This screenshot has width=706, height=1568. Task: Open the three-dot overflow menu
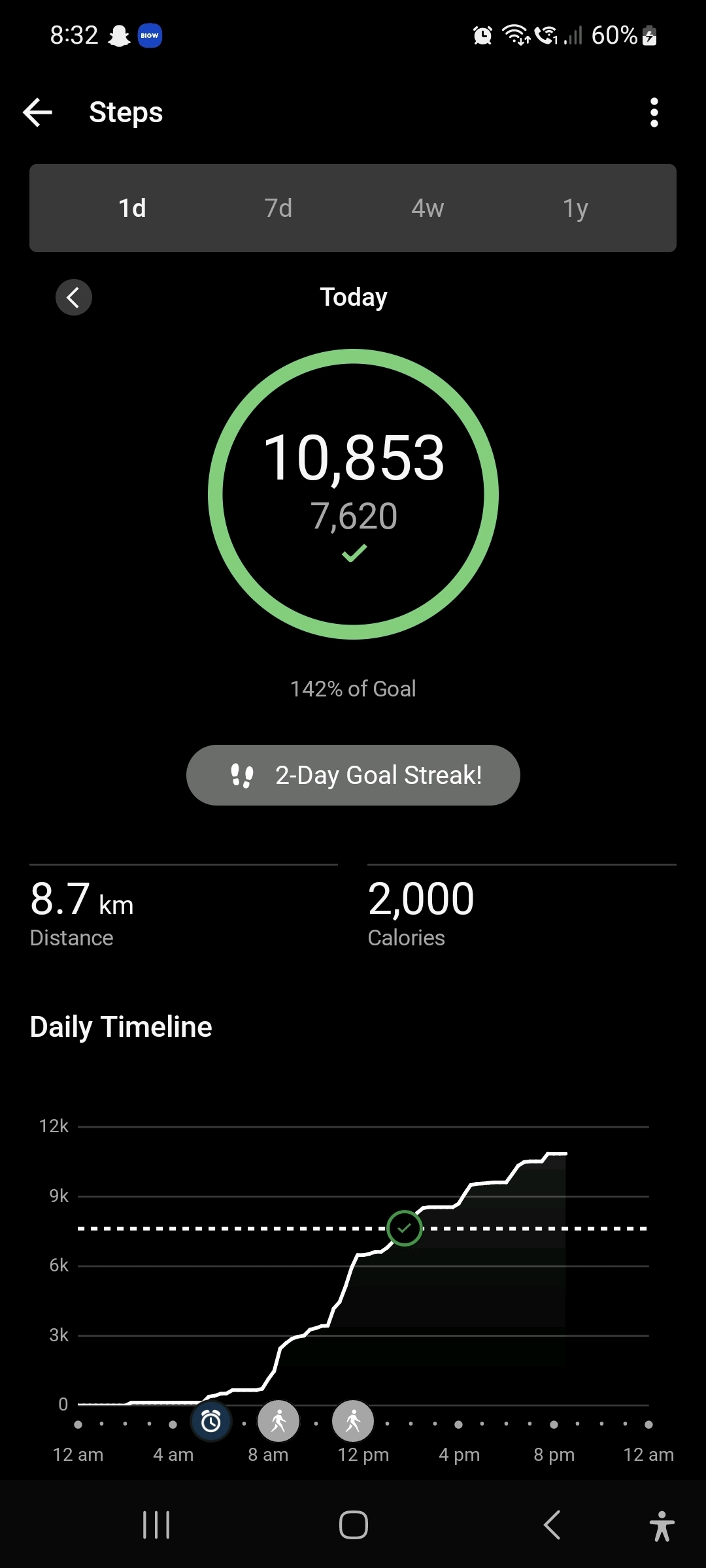tap(654, 112)
